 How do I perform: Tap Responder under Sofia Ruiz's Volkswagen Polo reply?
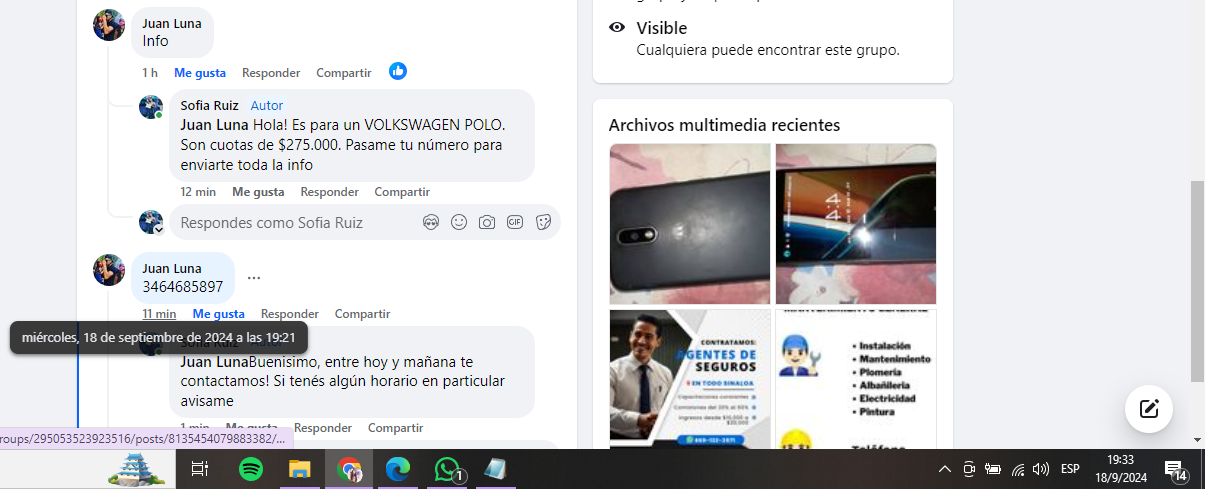(x=329, y=192)
